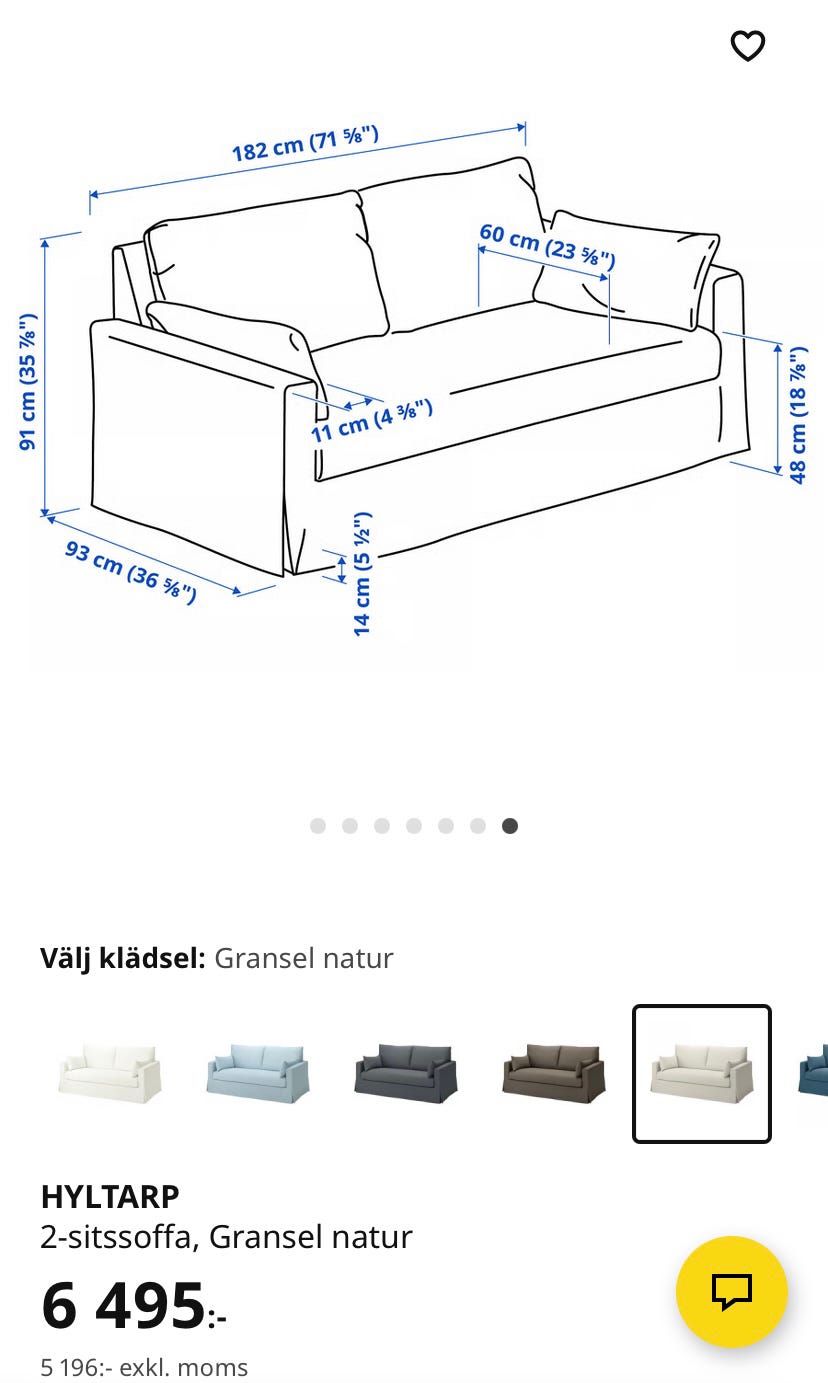Choose the light blue upholstery swatch
Image resolution: width=828 pixels, height=1383 pixels.
pyautogui.click(x=258, y=1074)
